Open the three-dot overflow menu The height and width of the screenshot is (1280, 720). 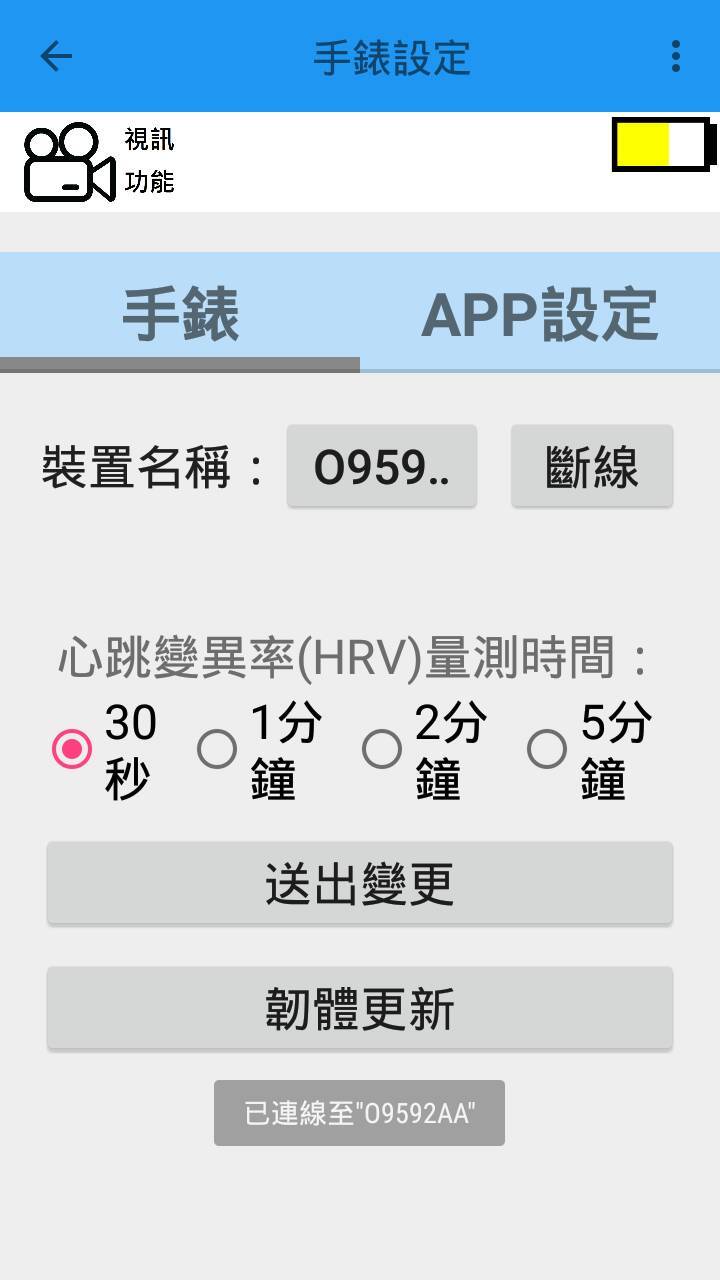[676, 56]
